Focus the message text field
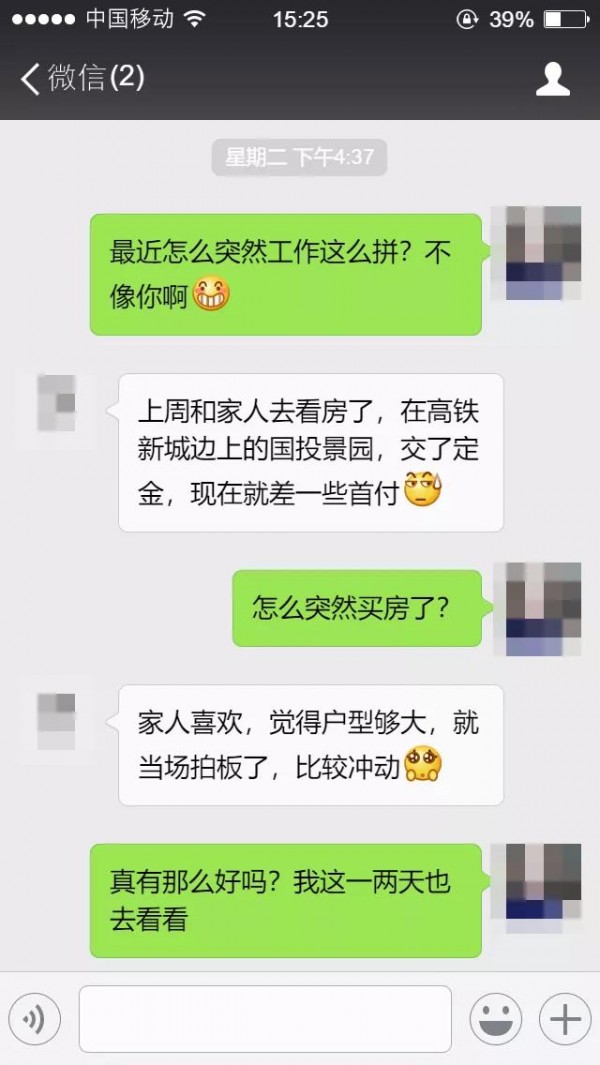 pos(265,1019)
